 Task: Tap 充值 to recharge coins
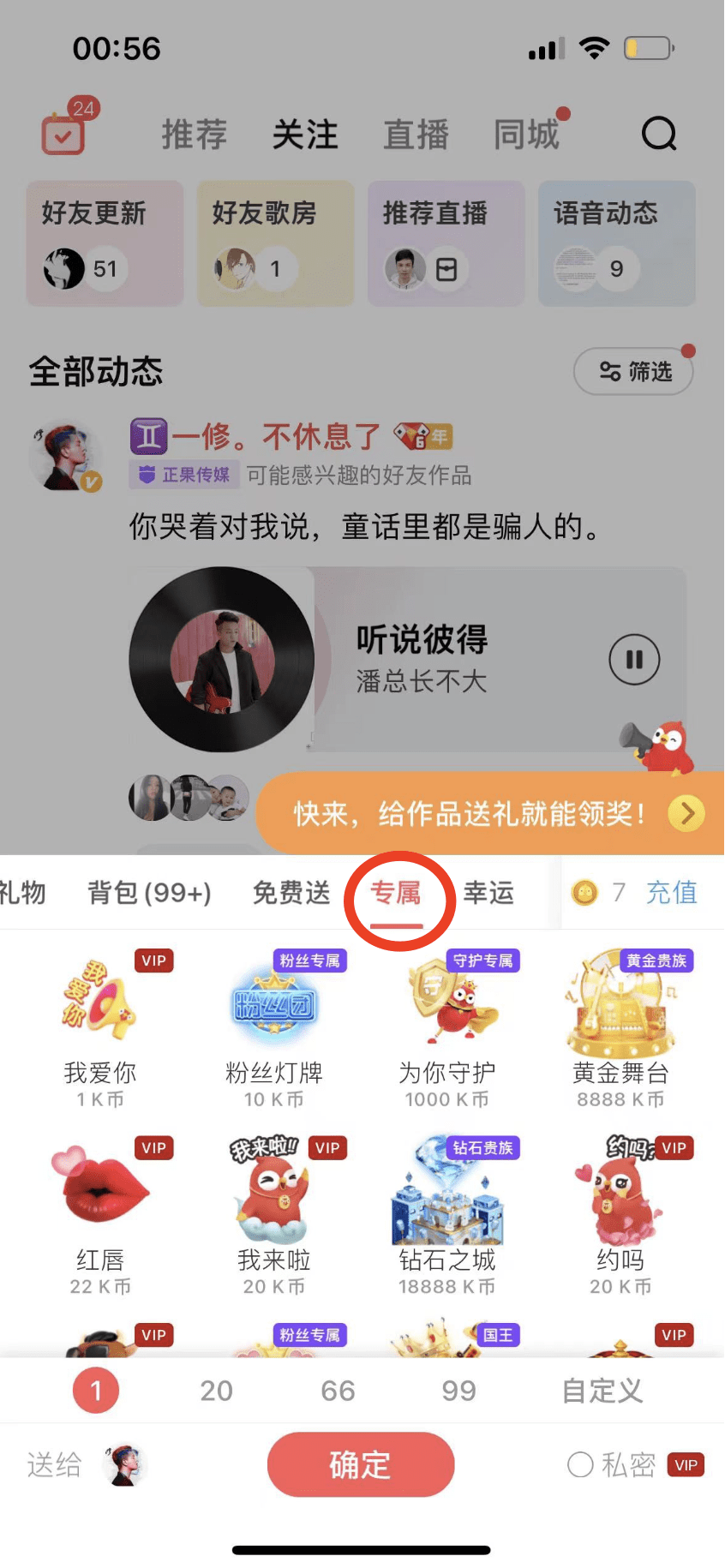click(x=671, y=893)
